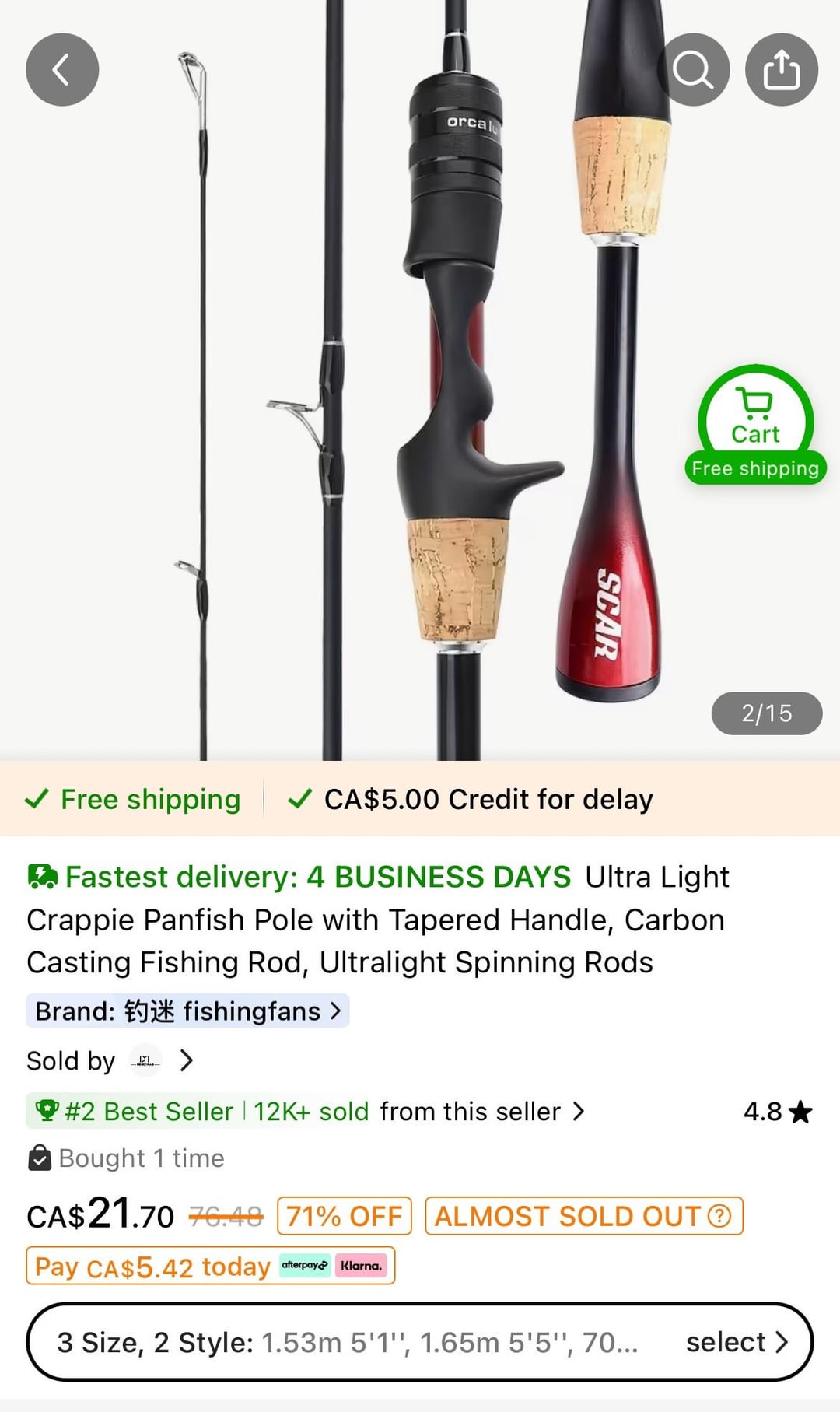Open the Pay CA$5.42 today installment option
This screenshot has height=1419, width=840.
(x=210, y=1267)
